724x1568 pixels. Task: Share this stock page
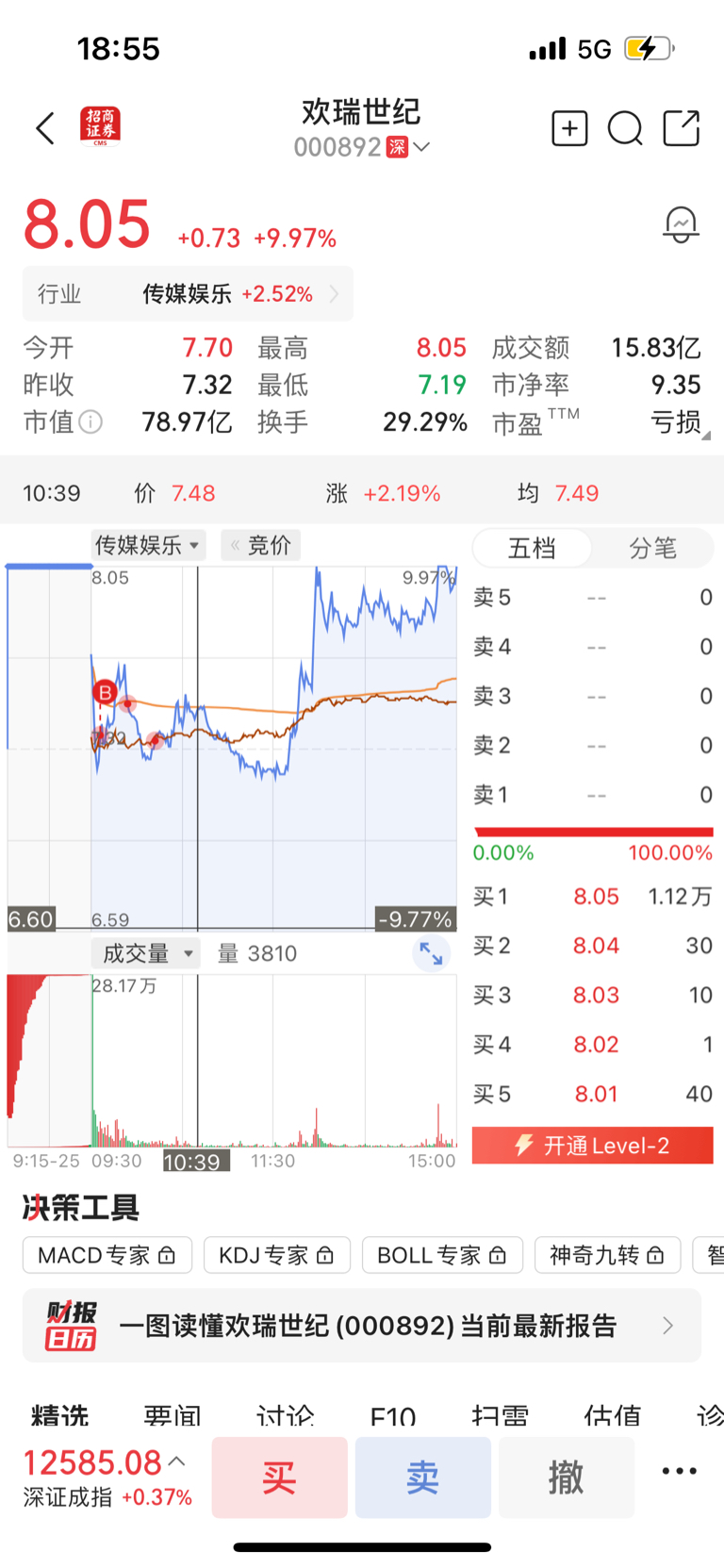(681, 128)
